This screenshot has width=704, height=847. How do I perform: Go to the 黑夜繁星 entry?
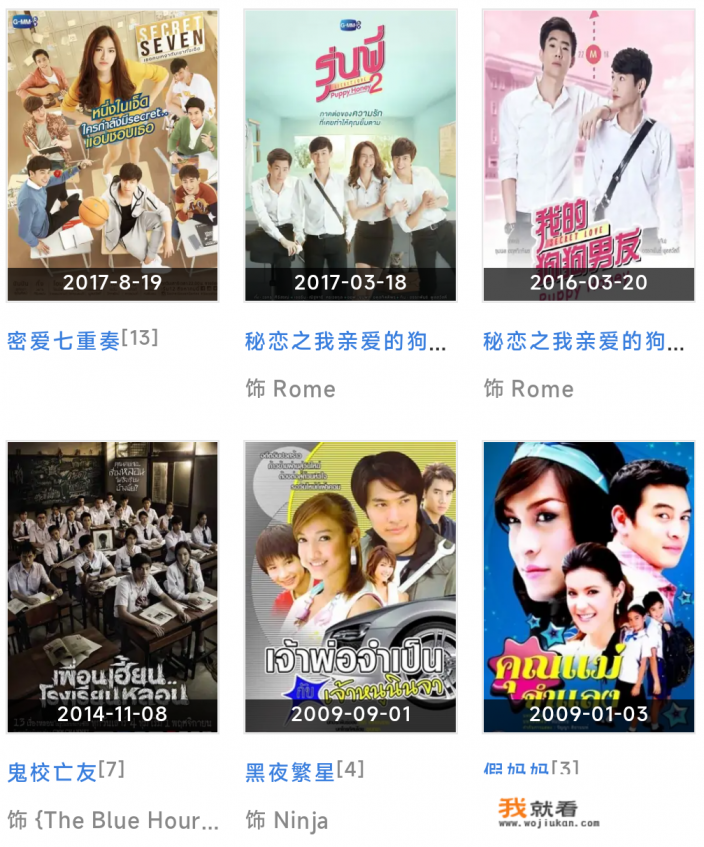click(289, 772)
